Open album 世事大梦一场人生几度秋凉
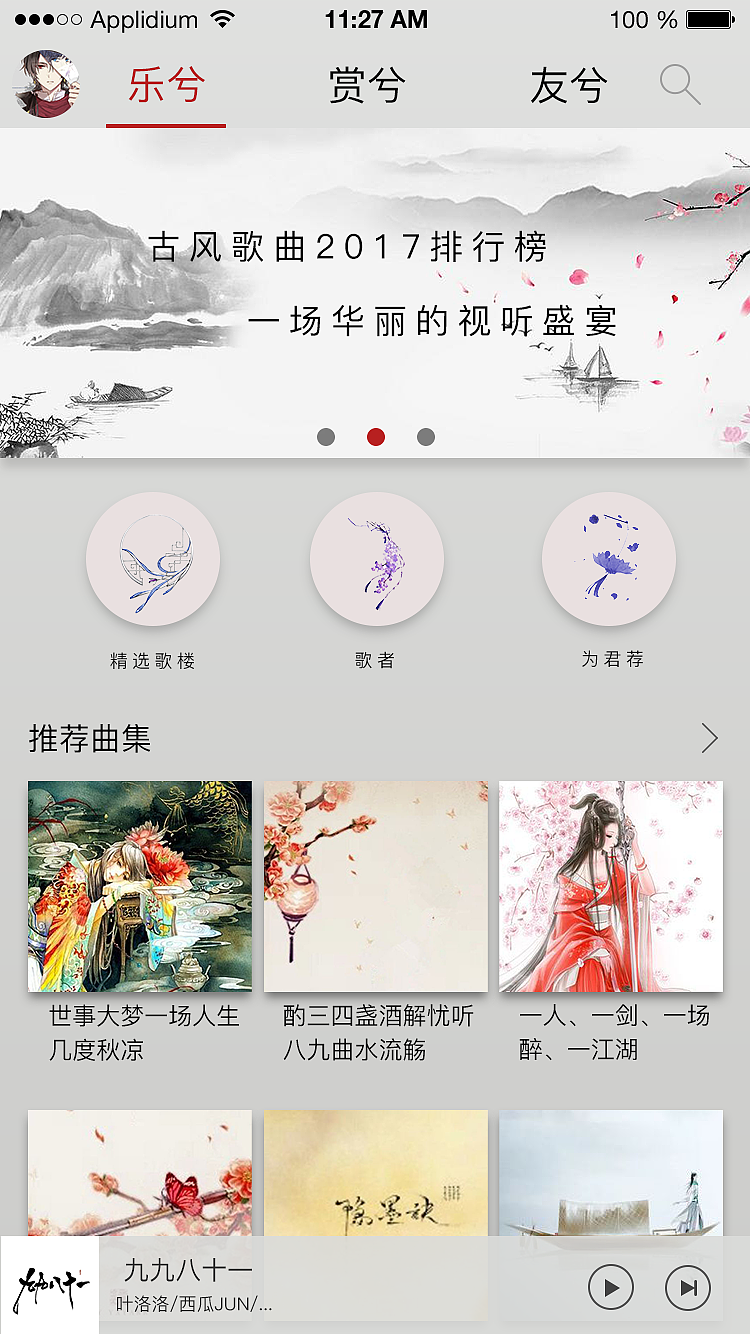 click(140, 886)
